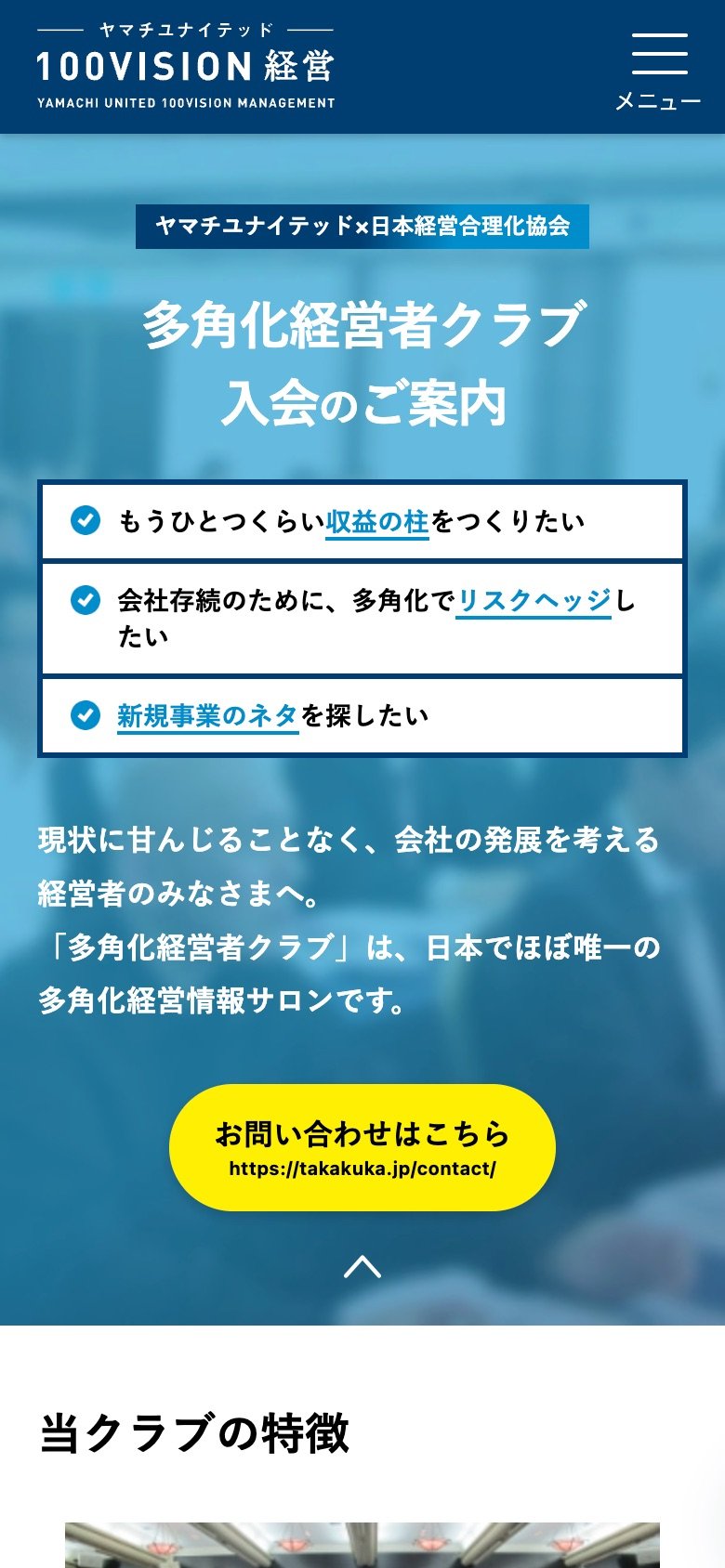This screenshot has height=1568, width=725.
Task: Tap the upward chevron arrow
Action: (x=362, y=1266)
